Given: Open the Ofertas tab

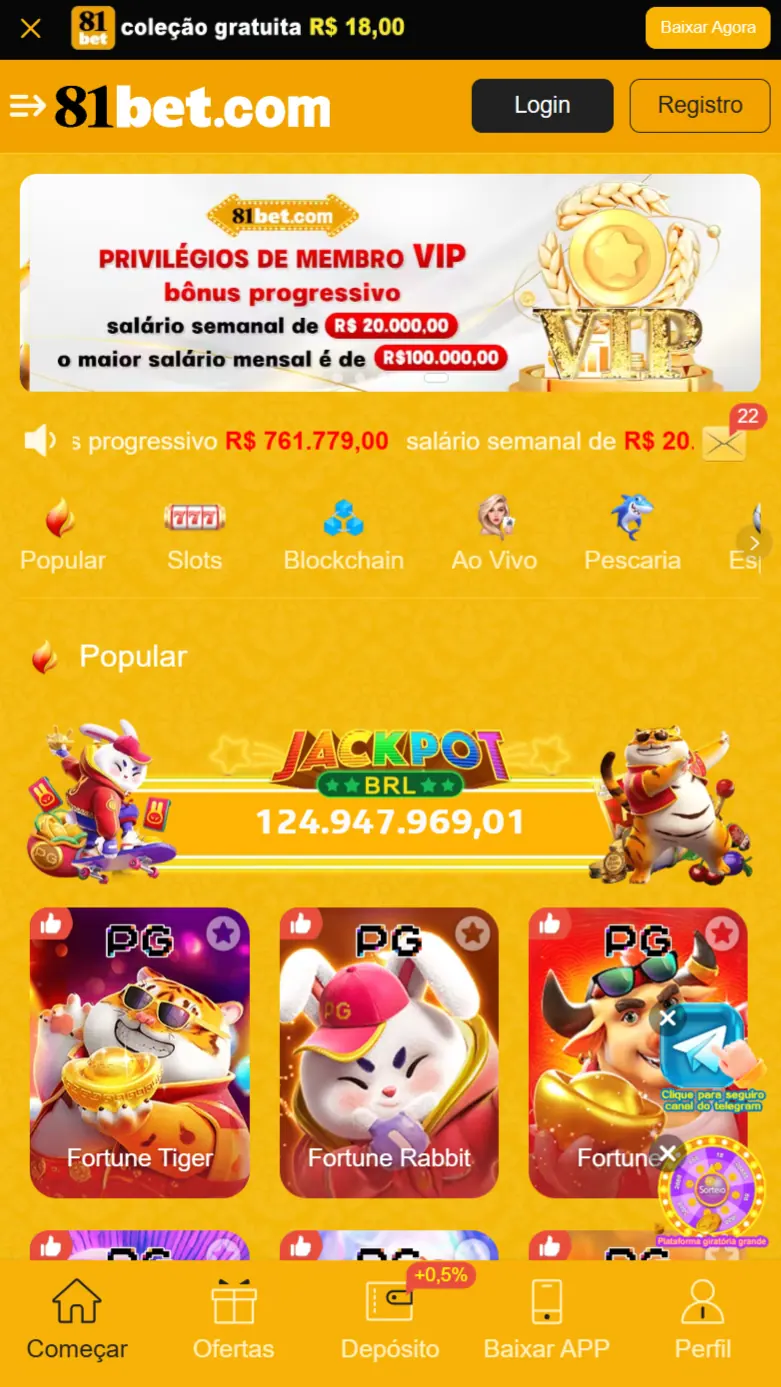Looking at the screenshot, I should tap(233, 1321).
